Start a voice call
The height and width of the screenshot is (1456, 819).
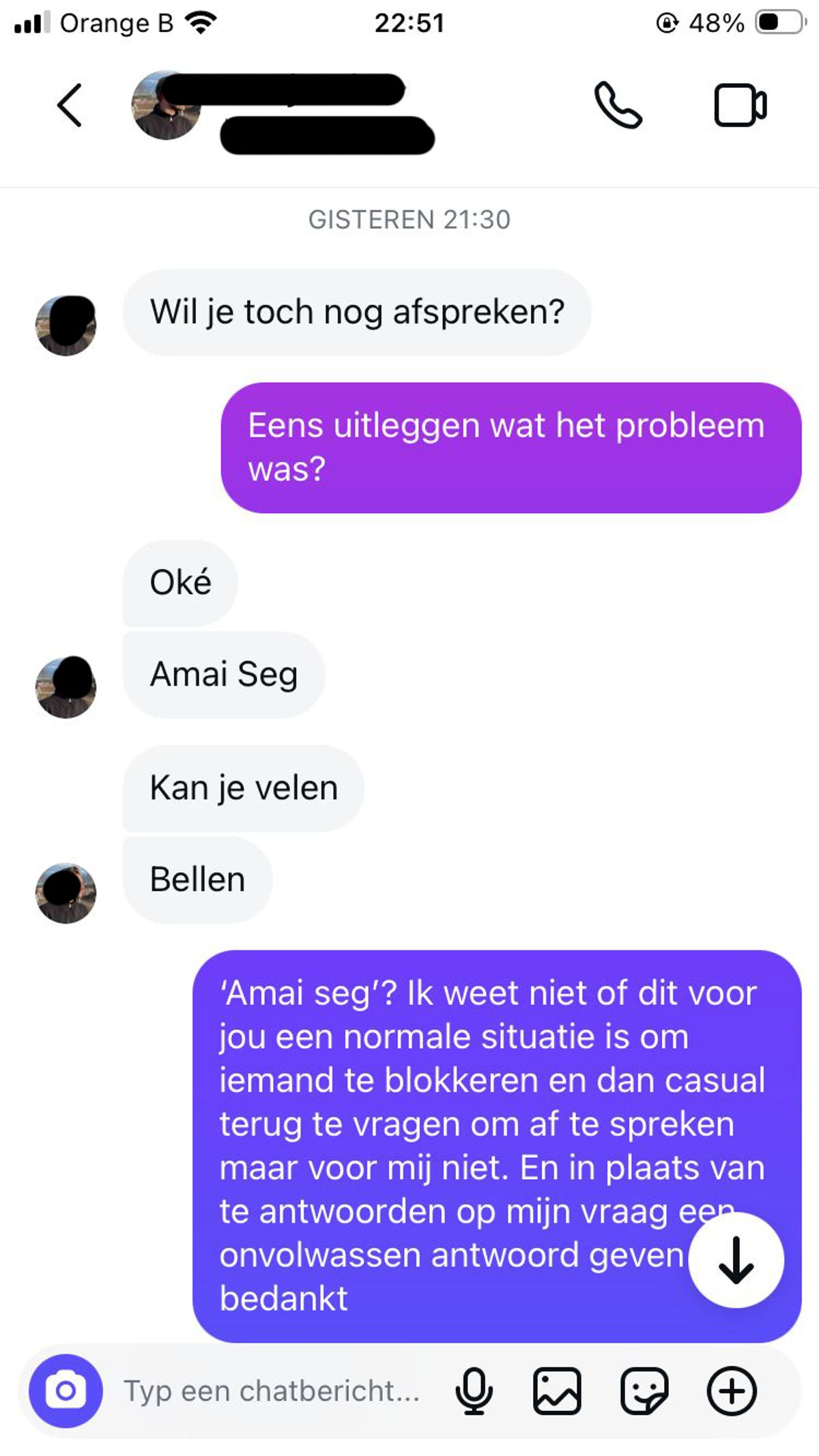point(618,106)
